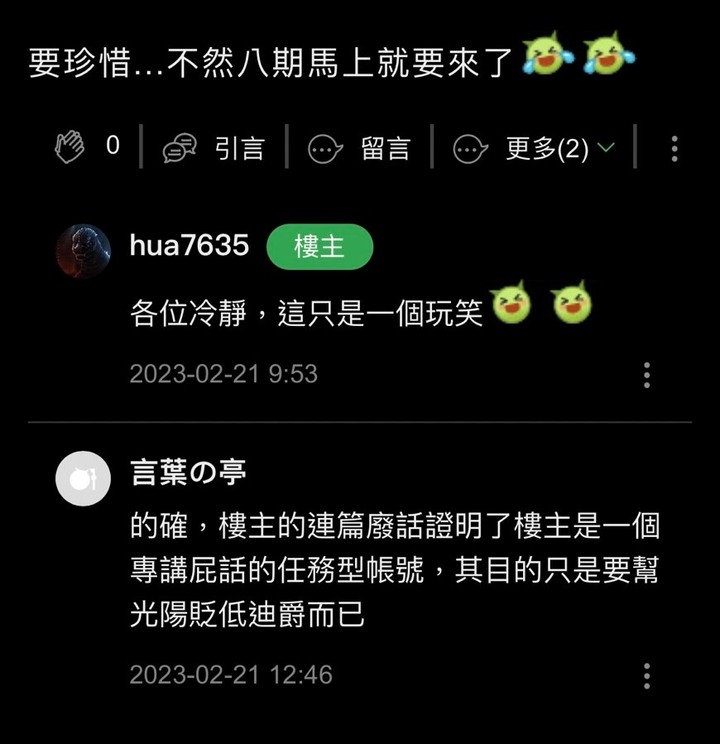This screenshot has width=720, height=744.
Task: View the hua7635 username profile
Action: [x=189, y=246]
